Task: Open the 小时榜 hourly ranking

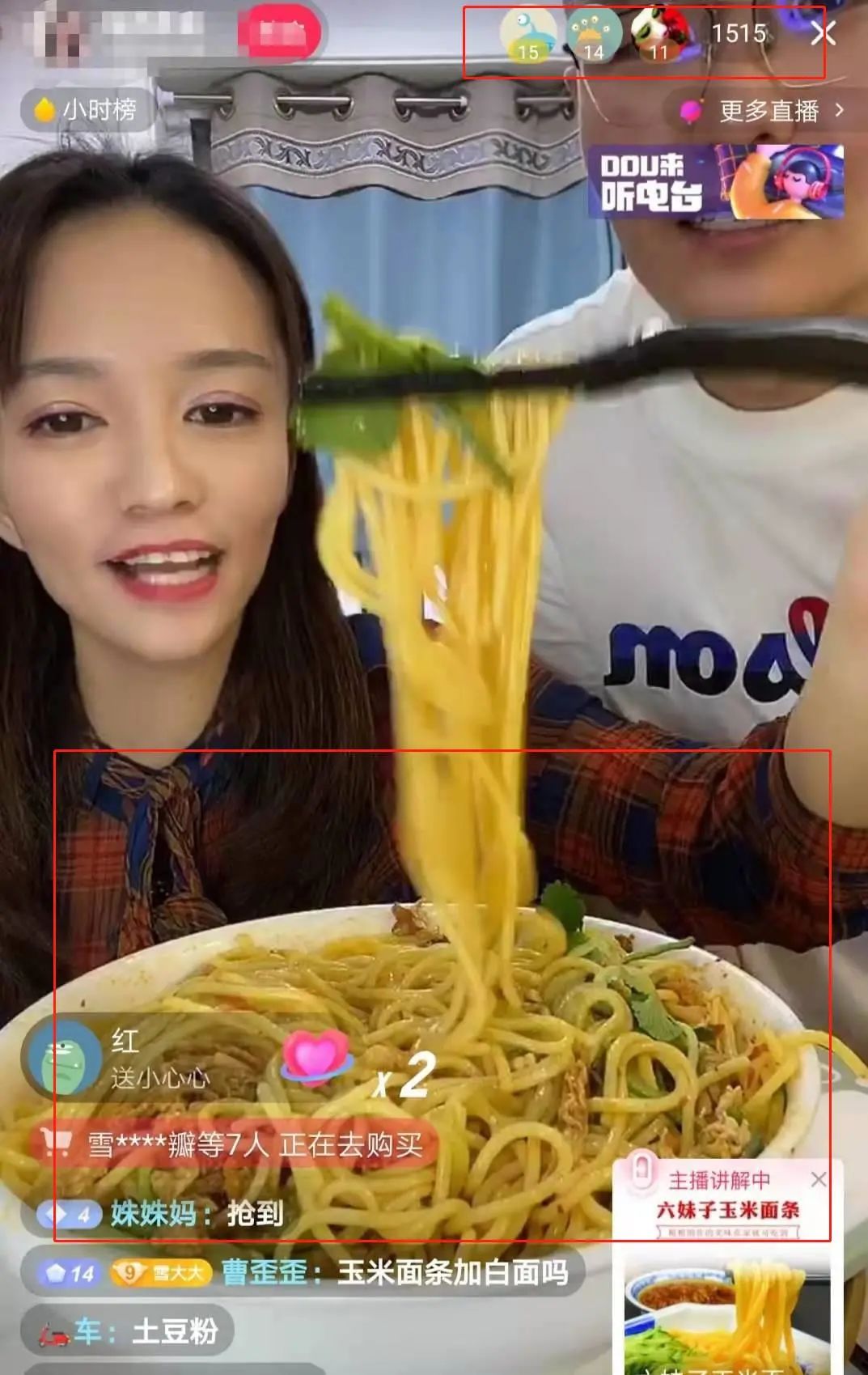Action: pos(87,109)
